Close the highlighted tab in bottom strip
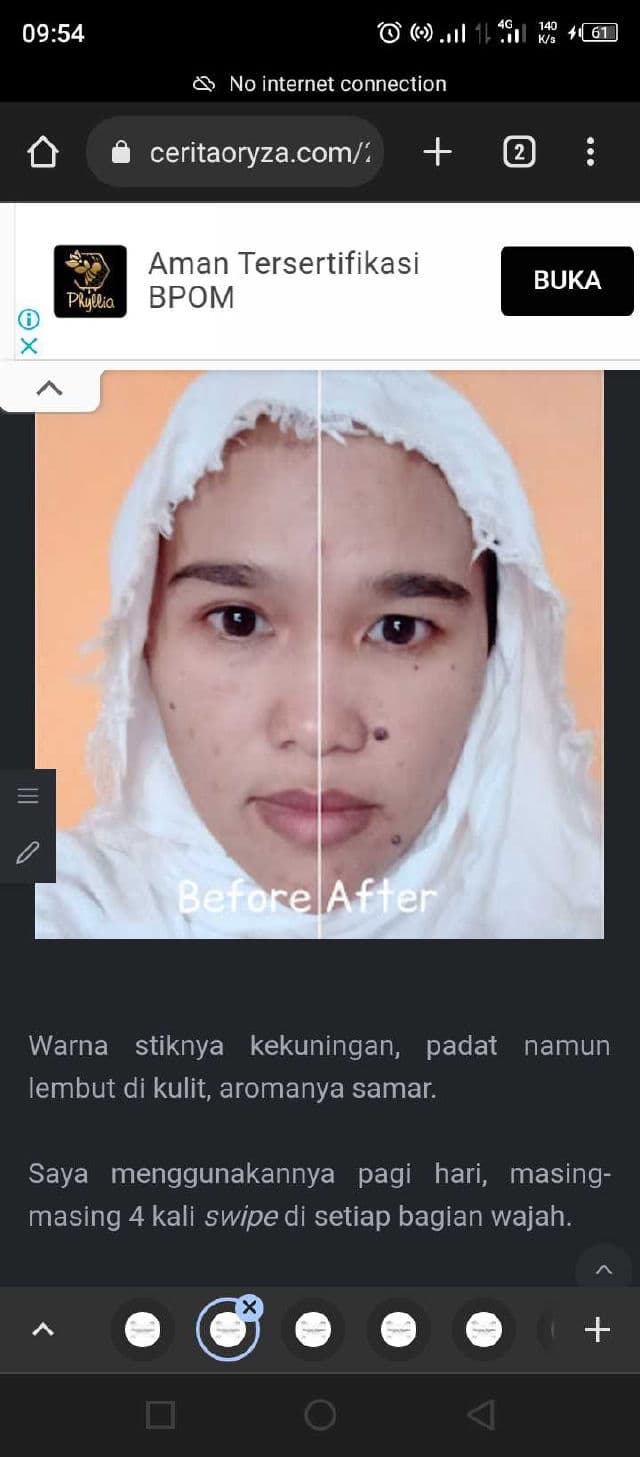Viewport: 640px width, 1457px height. tap(250, 1307)
